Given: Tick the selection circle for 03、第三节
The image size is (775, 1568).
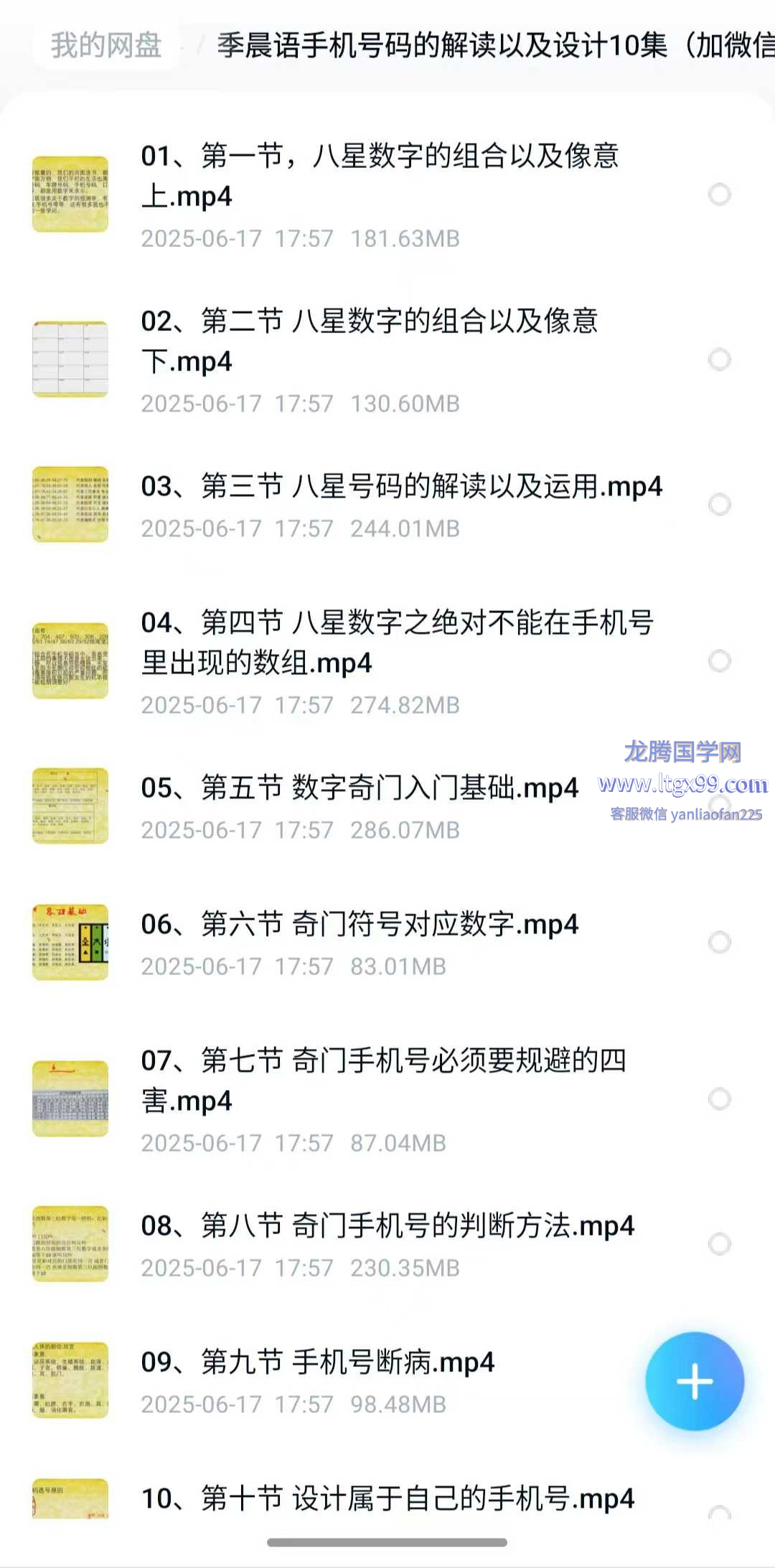Looking at the screenshot, I should [719, 505].
